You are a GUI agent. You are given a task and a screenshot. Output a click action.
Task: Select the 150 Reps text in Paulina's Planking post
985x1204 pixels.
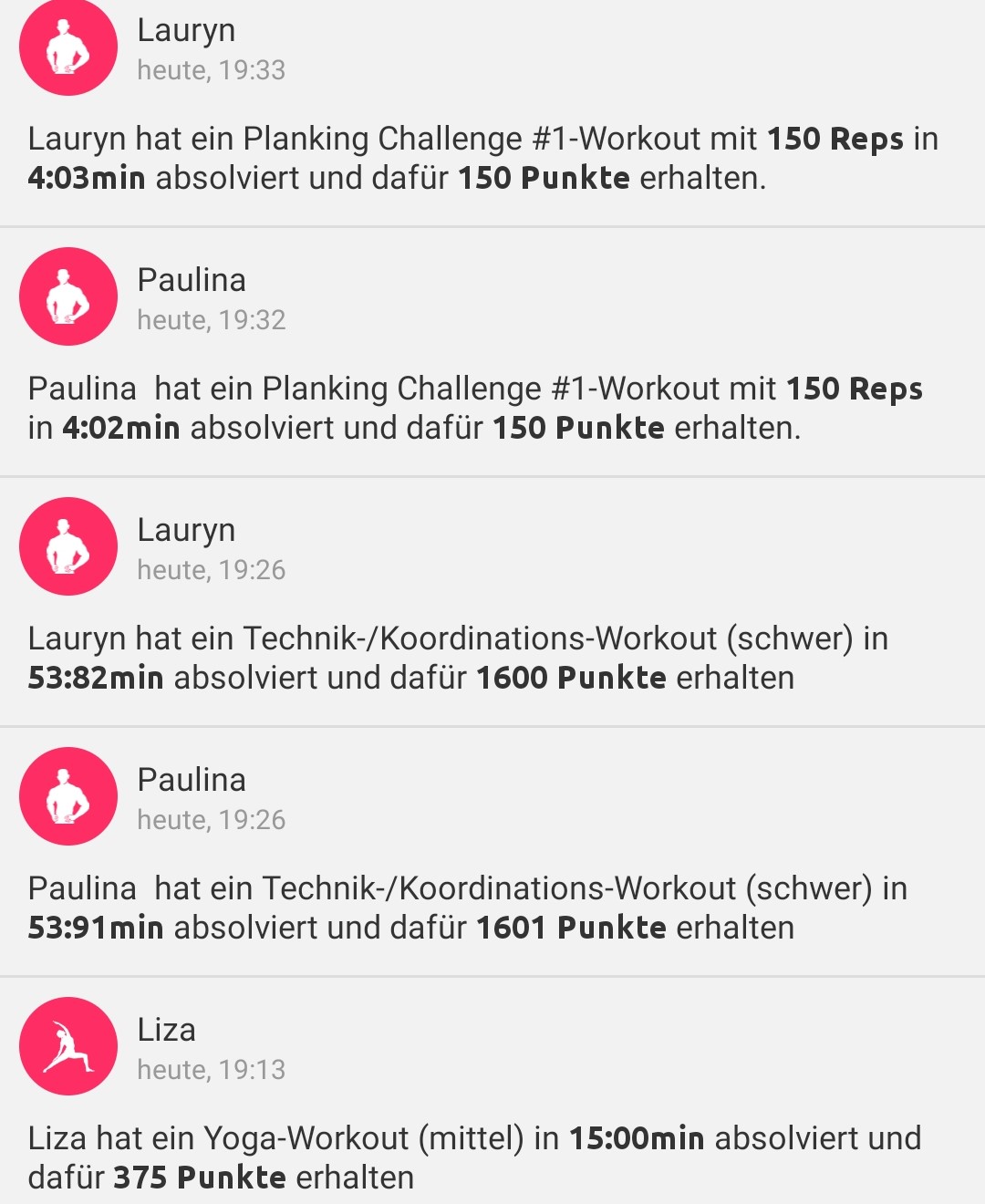855,388
